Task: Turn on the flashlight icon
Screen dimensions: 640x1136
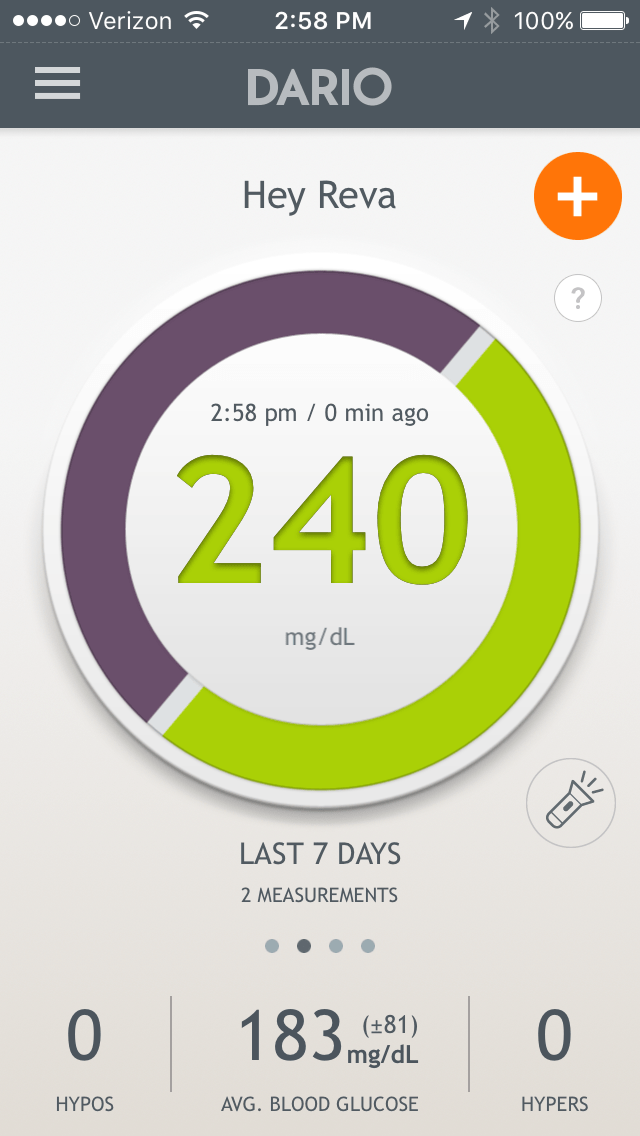Action: click(570, 803)
